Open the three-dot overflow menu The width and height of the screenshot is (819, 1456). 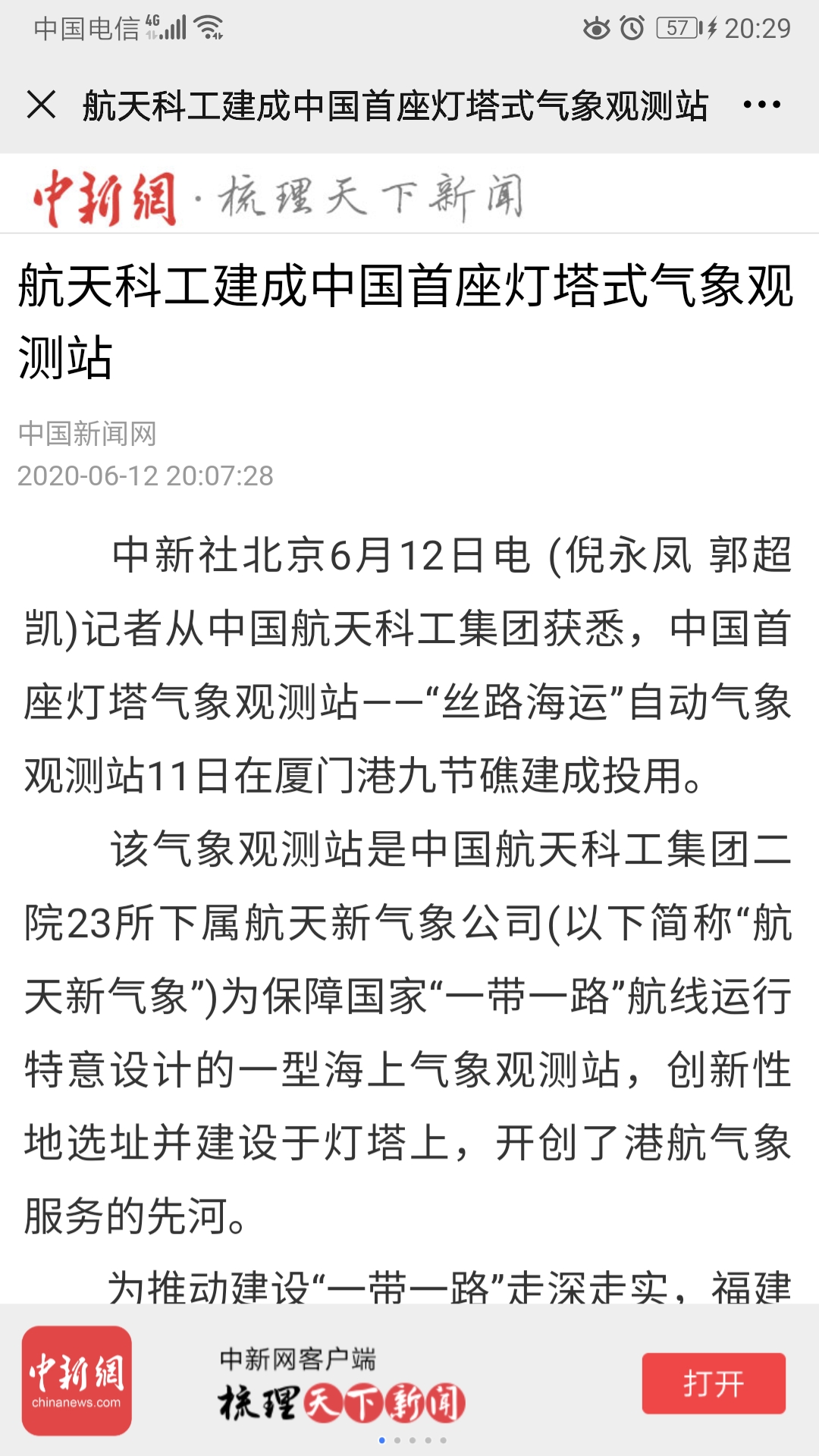point(761,105)
